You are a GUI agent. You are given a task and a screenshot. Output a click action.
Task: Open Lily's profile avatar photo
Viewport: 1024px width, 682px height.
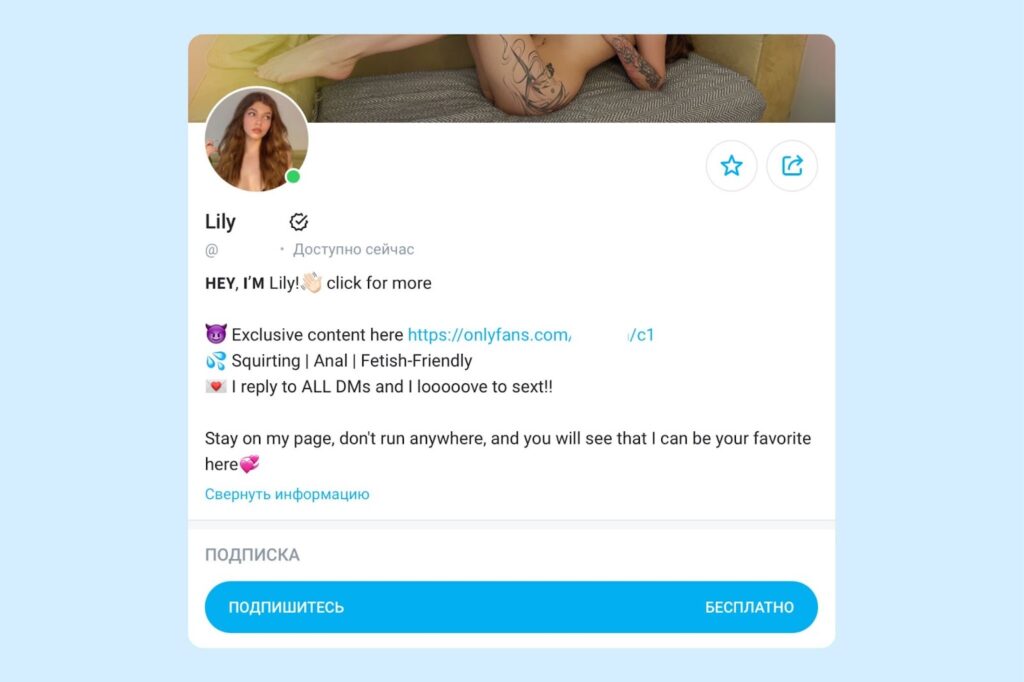coord(256,139)
